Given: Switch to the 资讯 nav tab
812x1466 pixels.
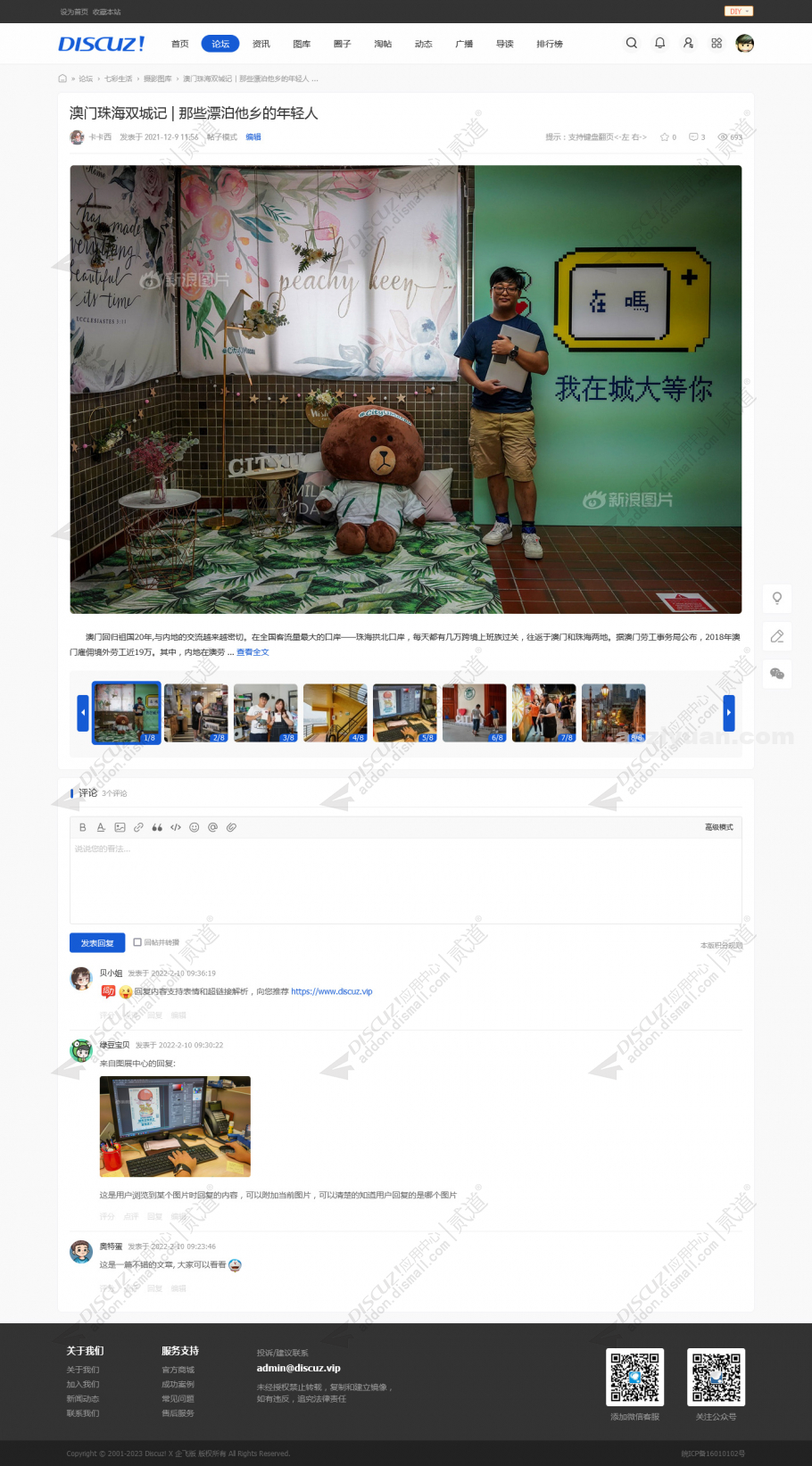Looking at the screenshot, I should tap(261, 44).
